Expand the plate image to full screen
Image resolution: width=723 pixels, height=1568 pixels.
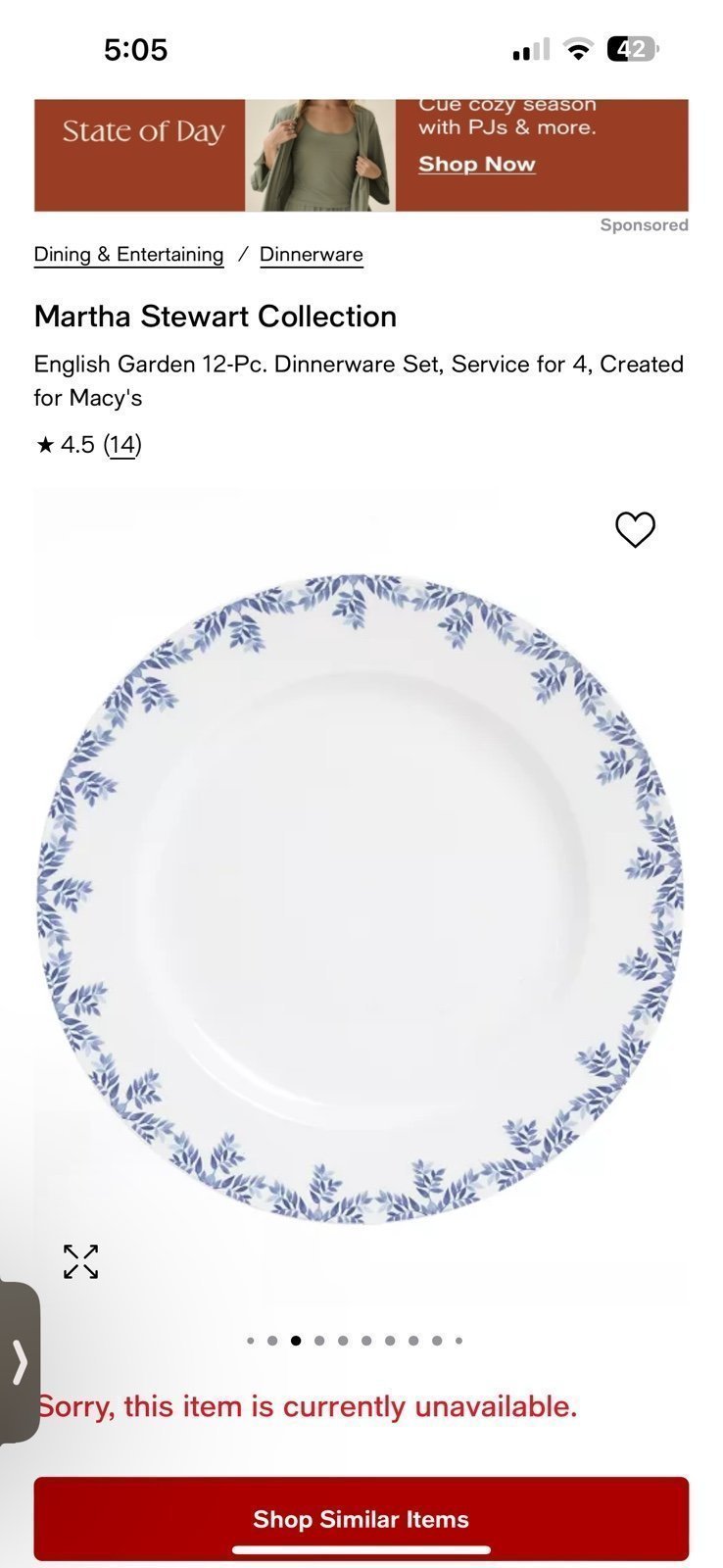click(x=80, y=1261)
